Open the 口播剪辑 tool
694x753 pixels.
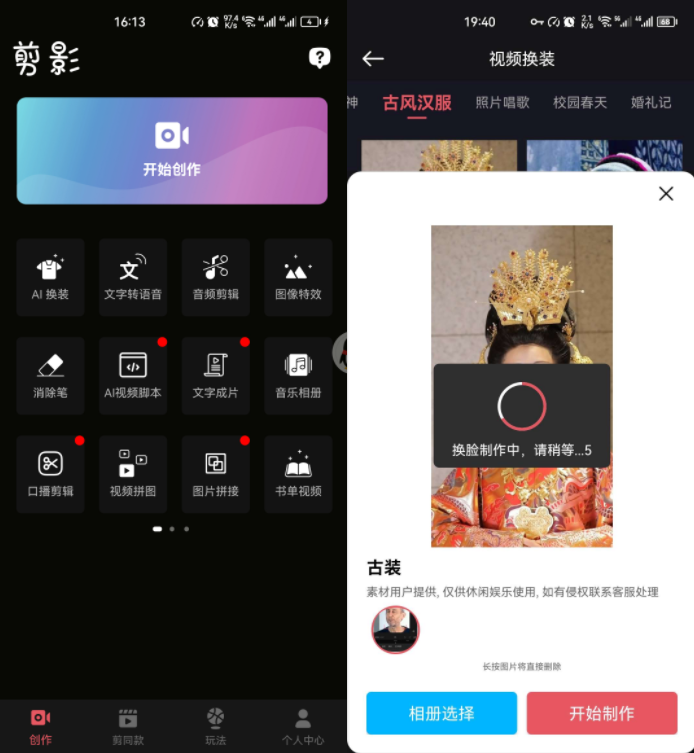(50, 473)
